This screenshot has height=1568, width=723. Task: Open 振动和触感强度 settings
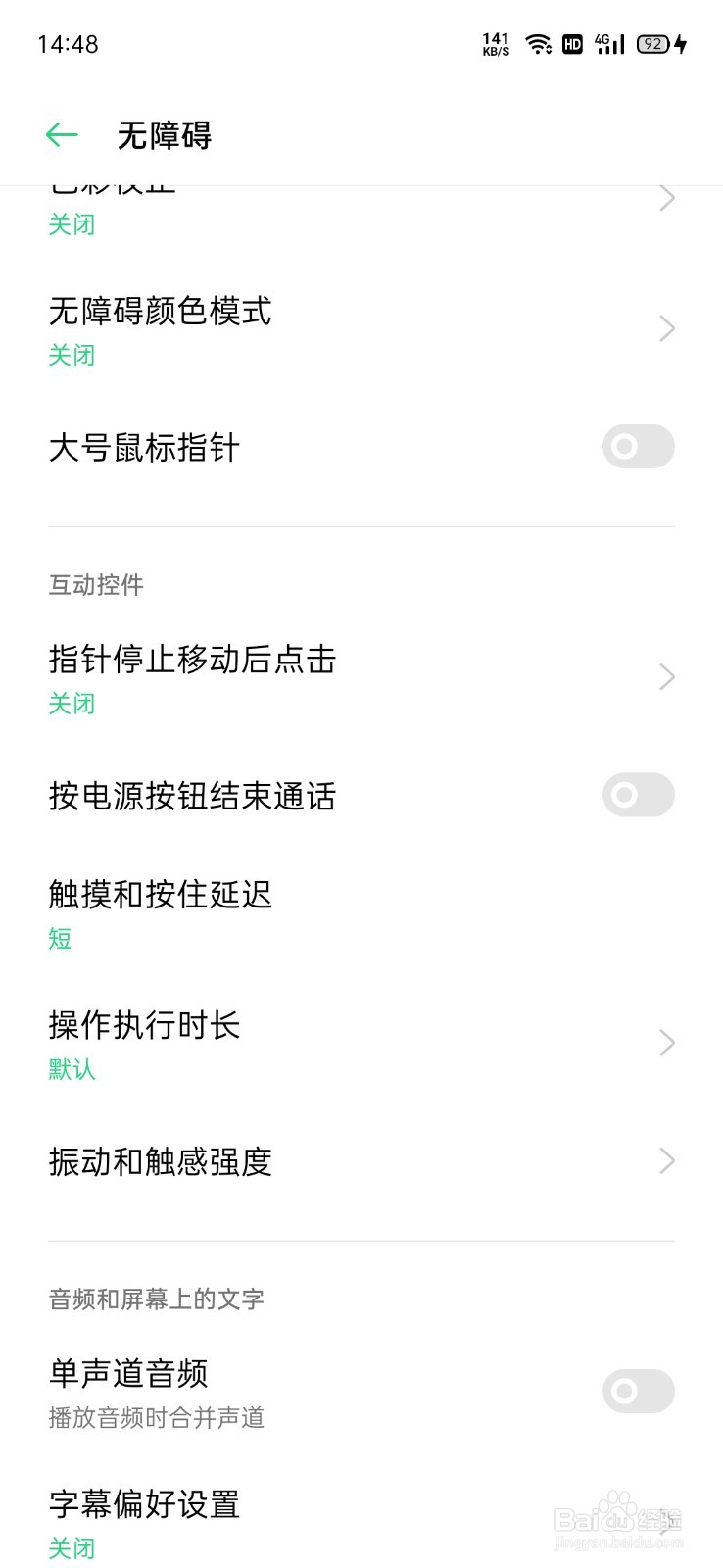361,1161
